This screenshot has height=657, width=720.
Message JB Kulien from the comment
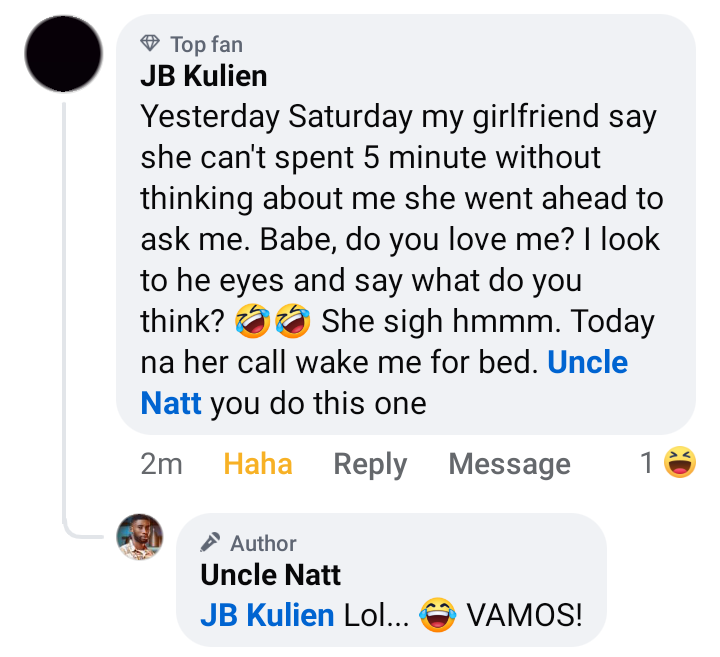pos(509,464)
